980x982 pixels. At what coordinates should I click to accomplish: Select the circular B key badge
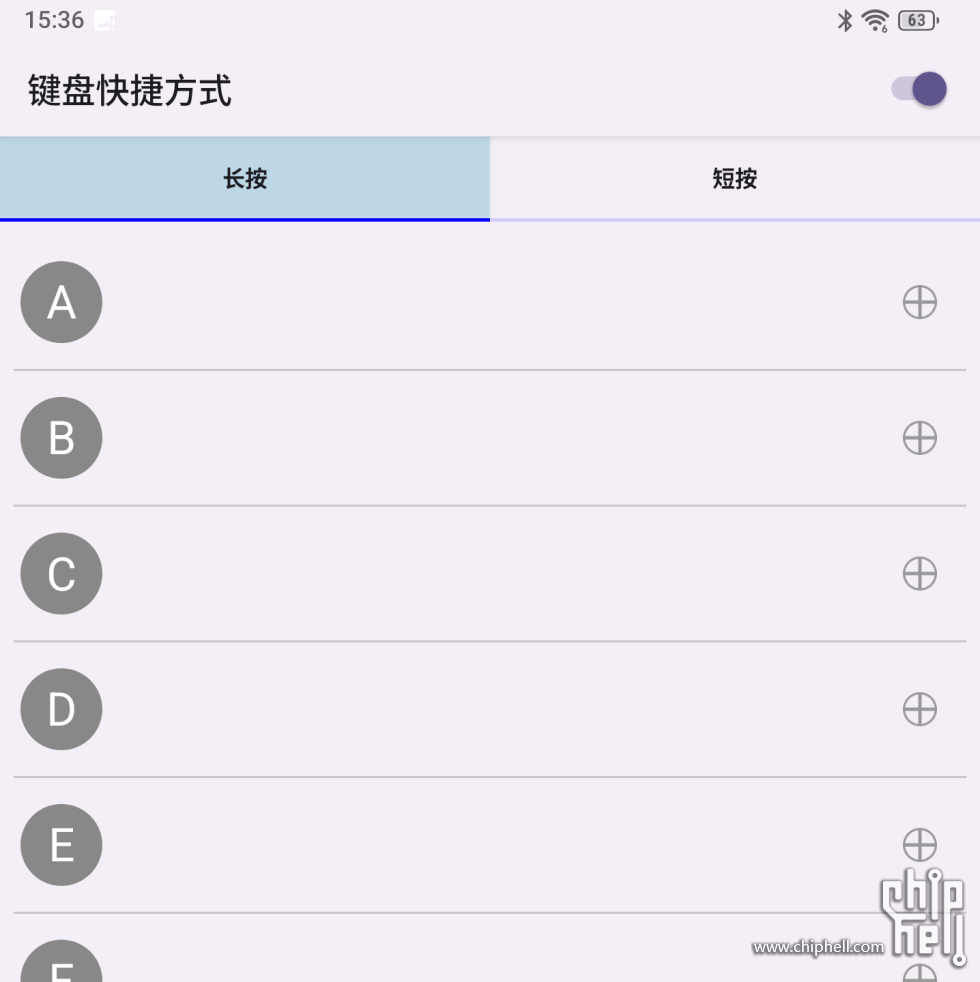point(61,438)
